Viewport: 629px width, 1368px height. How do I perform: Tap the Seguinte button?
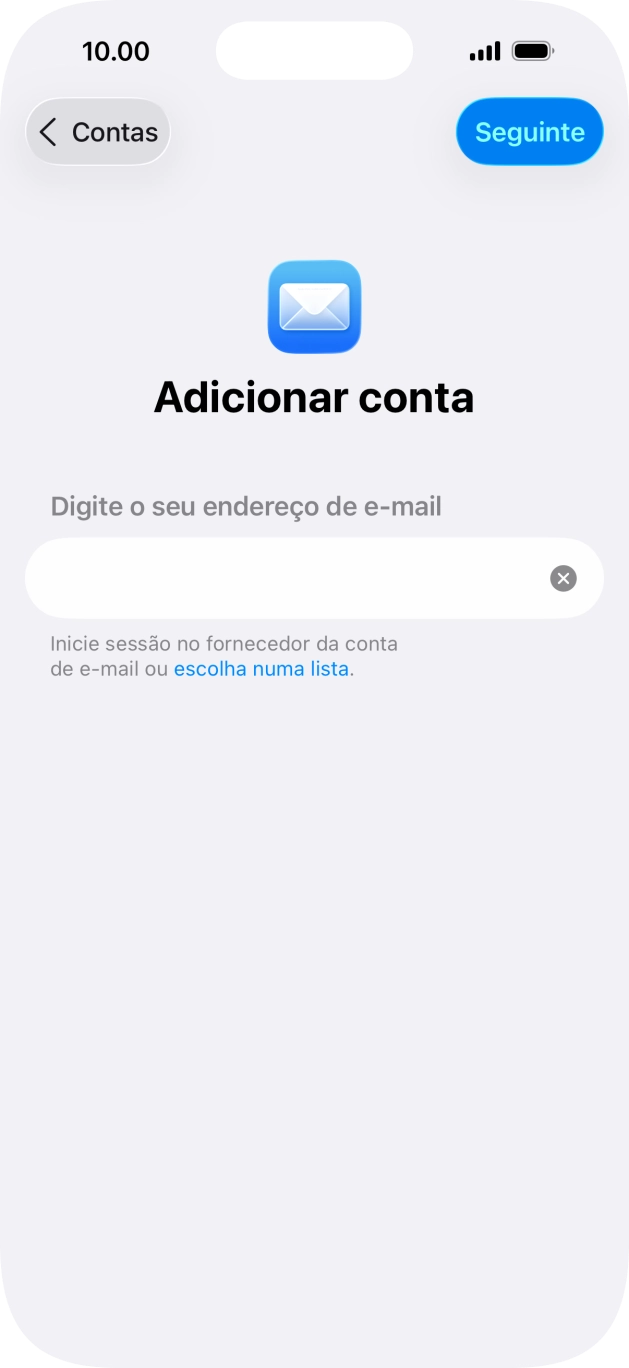(529, 132)
